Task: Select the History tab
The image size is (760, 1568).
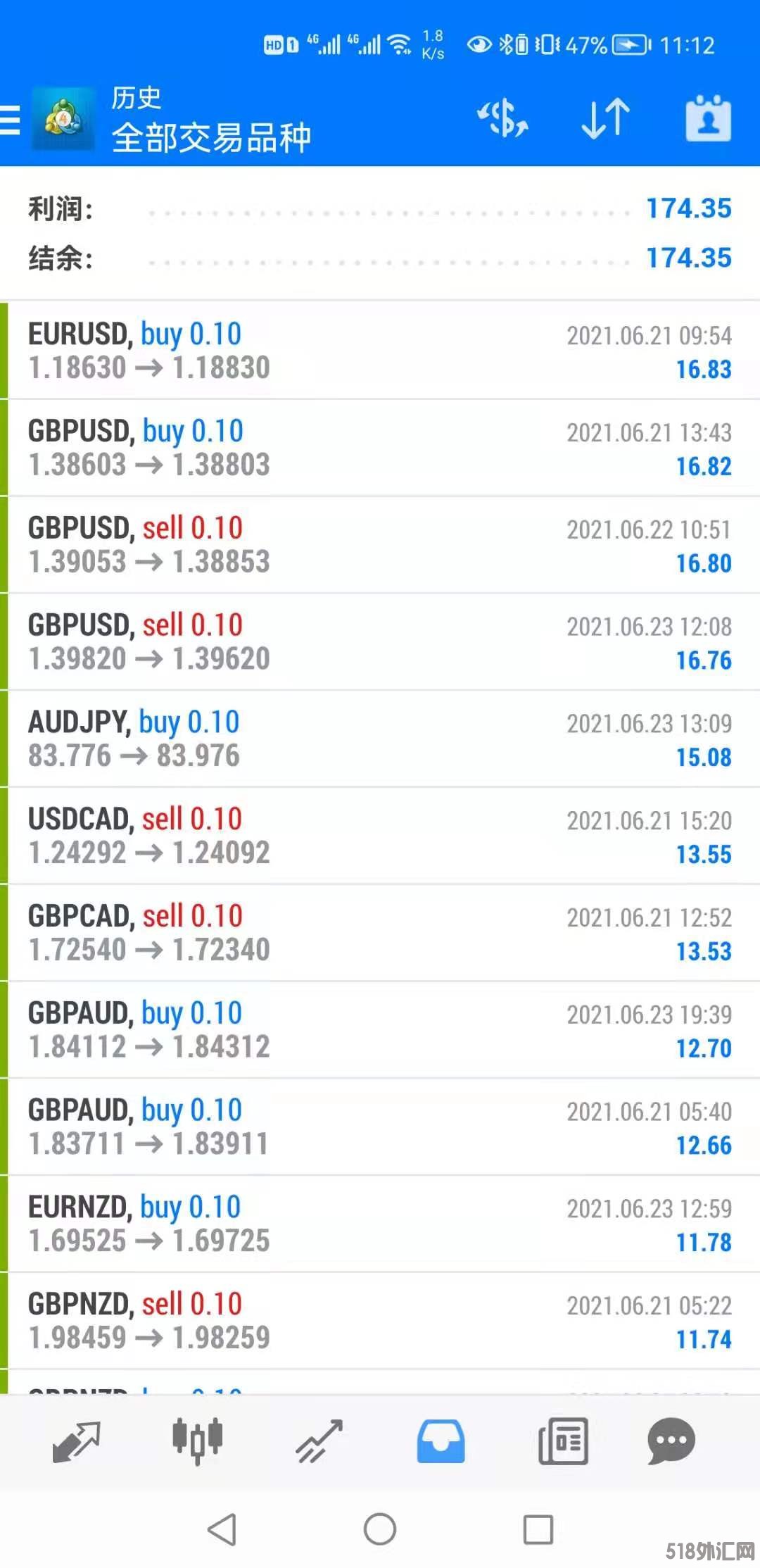Action: [441, 1441]
